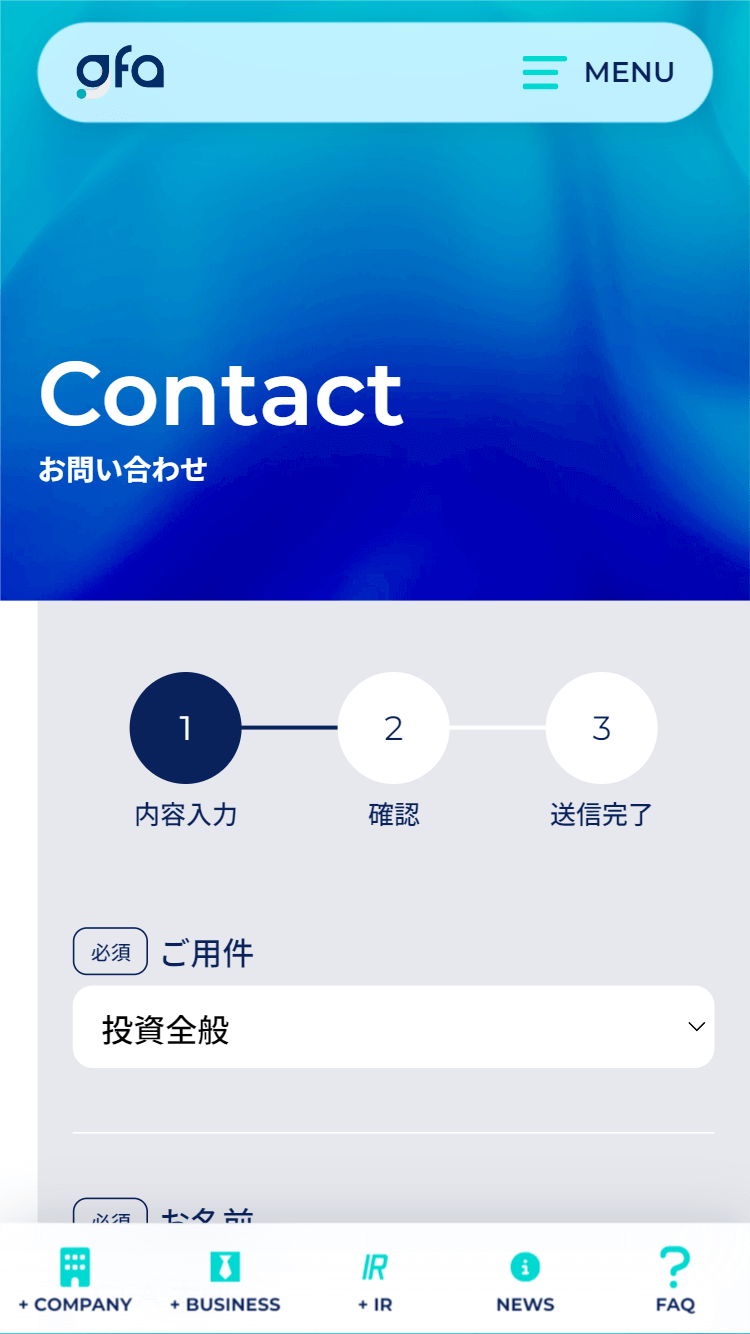The image size is (750, 1334).
Task: Open the FAQ page
Action: (675, 1280)
